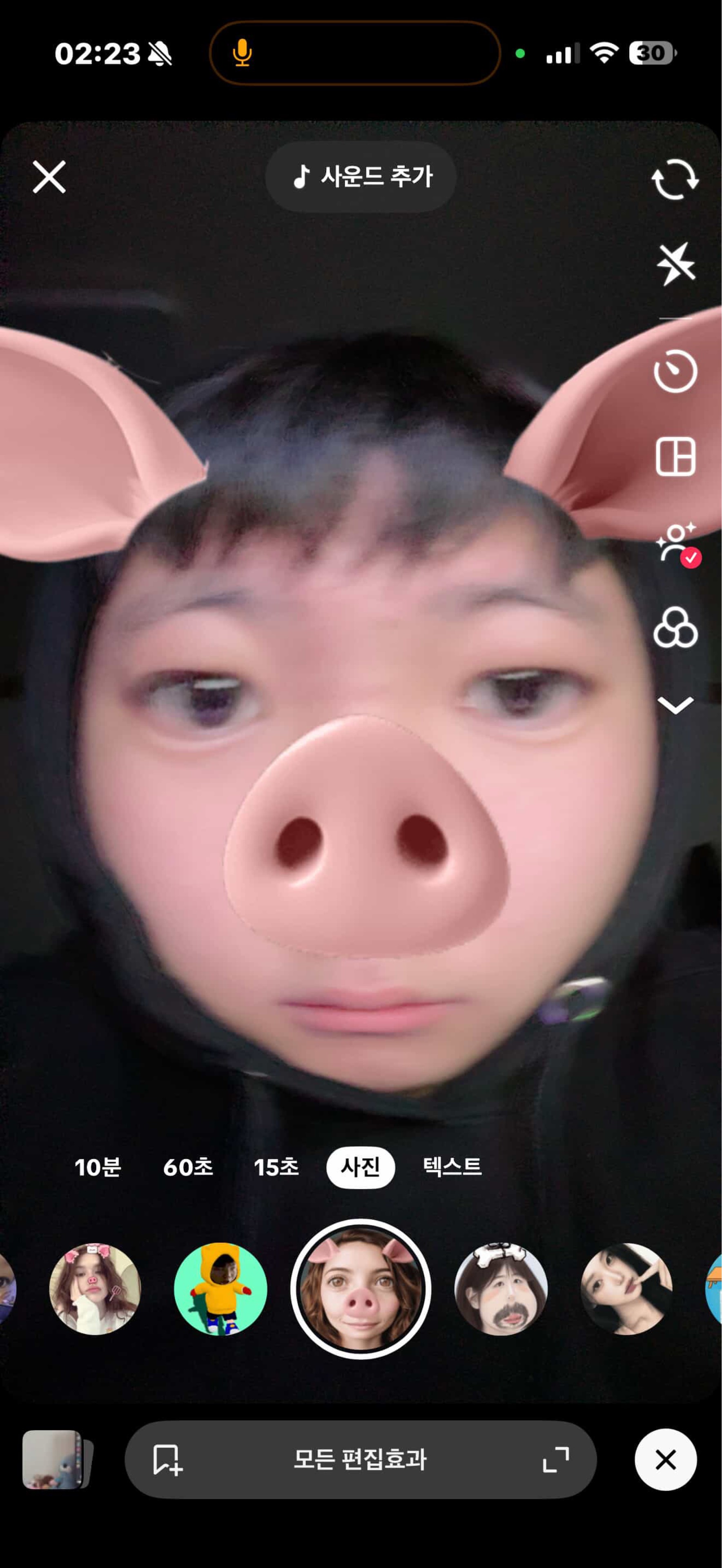Open the layout grid option
Screen dimensions: 722x1568
[675, 457]
